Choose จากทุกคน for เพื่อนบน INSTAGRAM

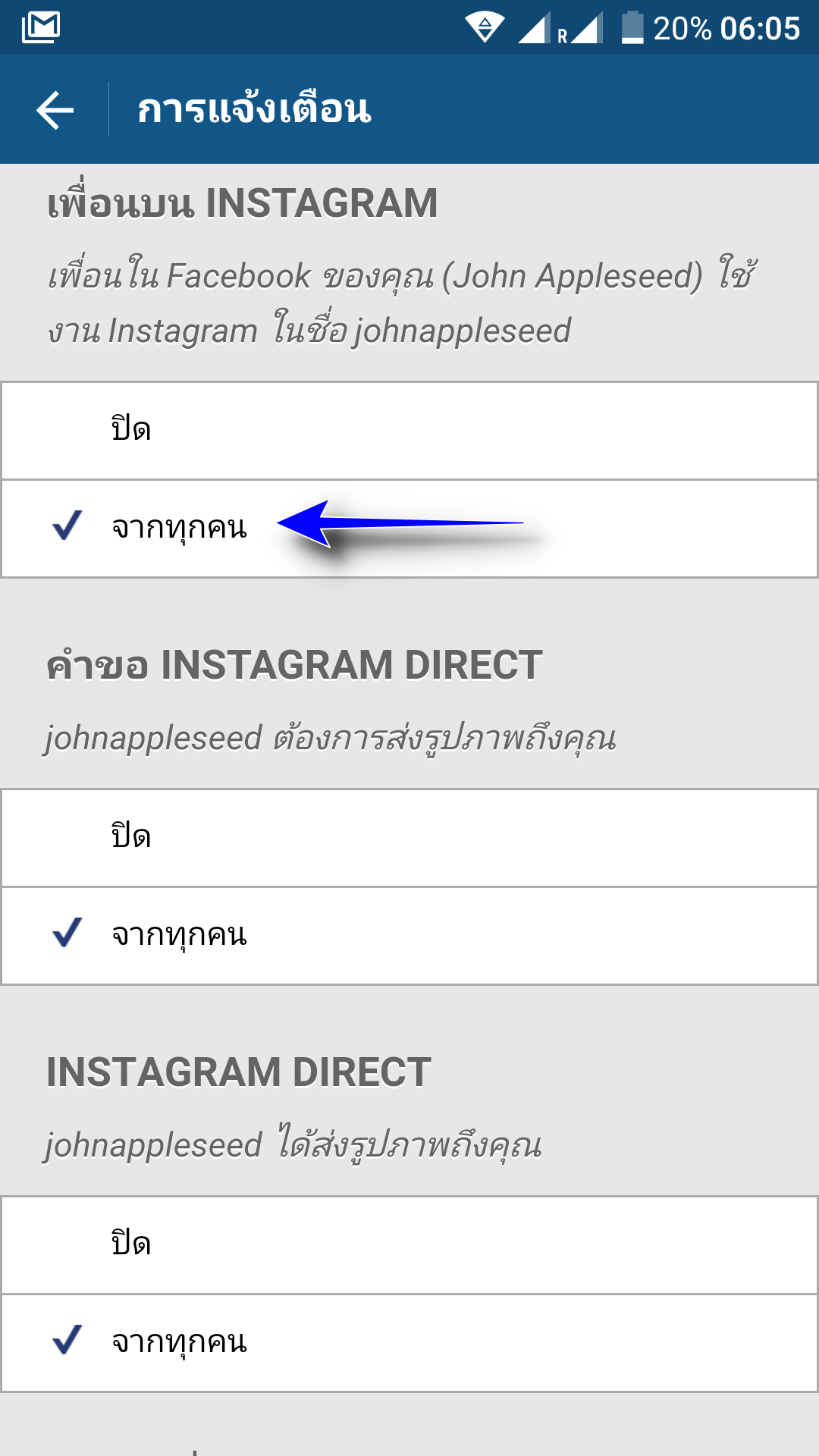click(409, 529)
